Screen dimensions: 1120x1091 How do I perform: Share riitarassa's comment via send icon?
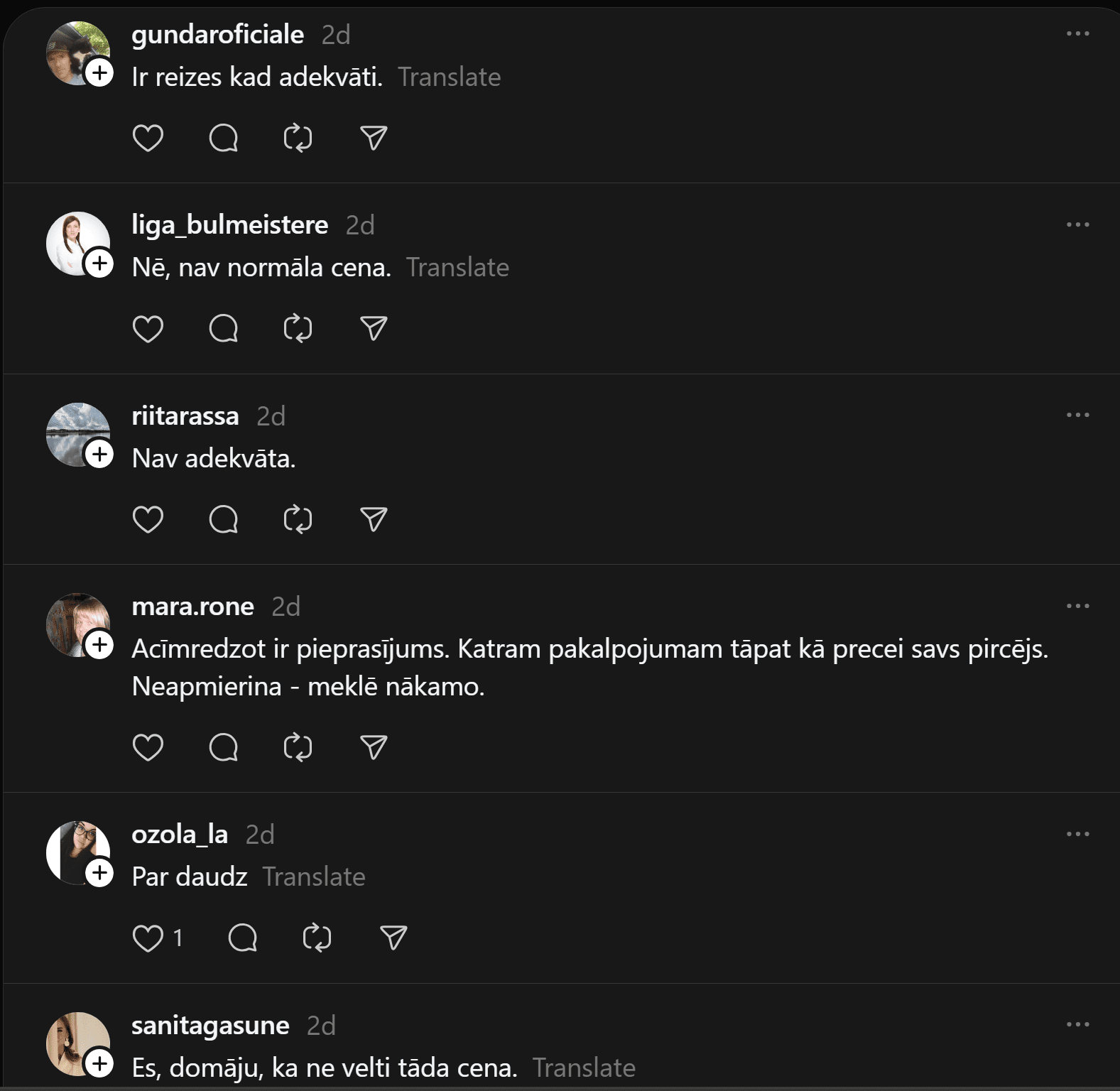(x=374, y=519)
